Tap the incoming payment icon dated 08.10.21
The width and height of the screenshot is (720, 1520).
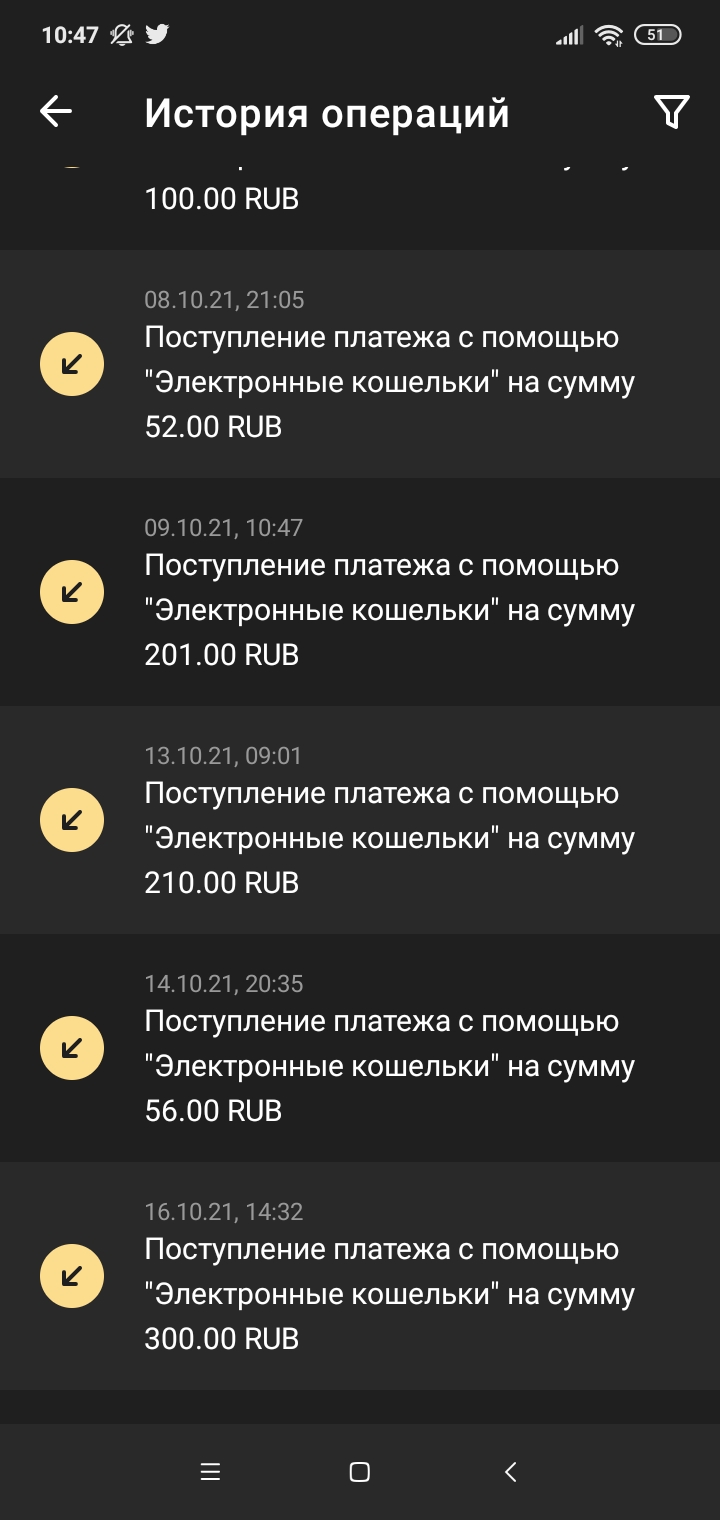click(71, 363)
